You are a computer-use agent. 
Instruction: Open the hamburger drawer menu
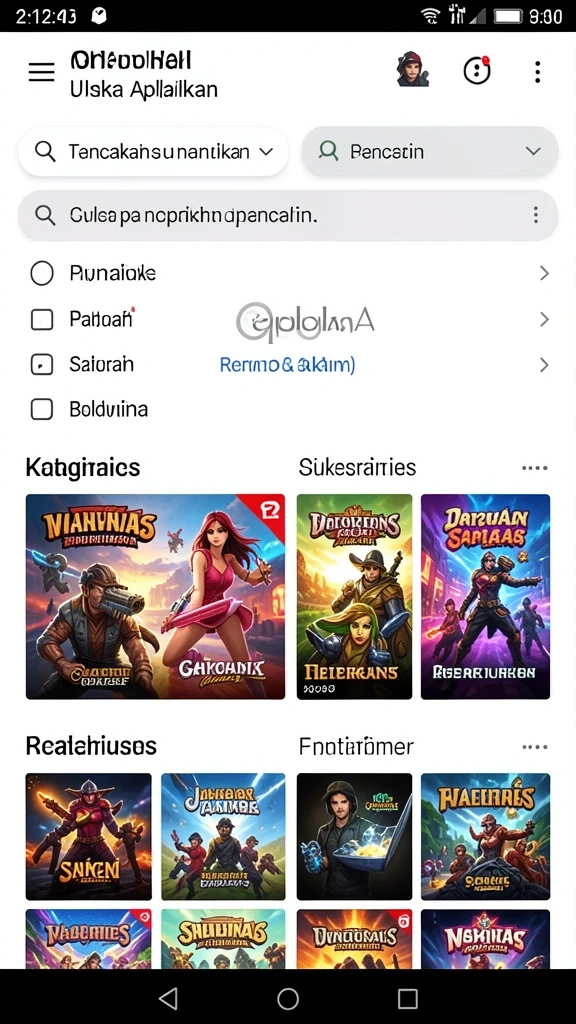pyautogui.click(x=41, y=72)
